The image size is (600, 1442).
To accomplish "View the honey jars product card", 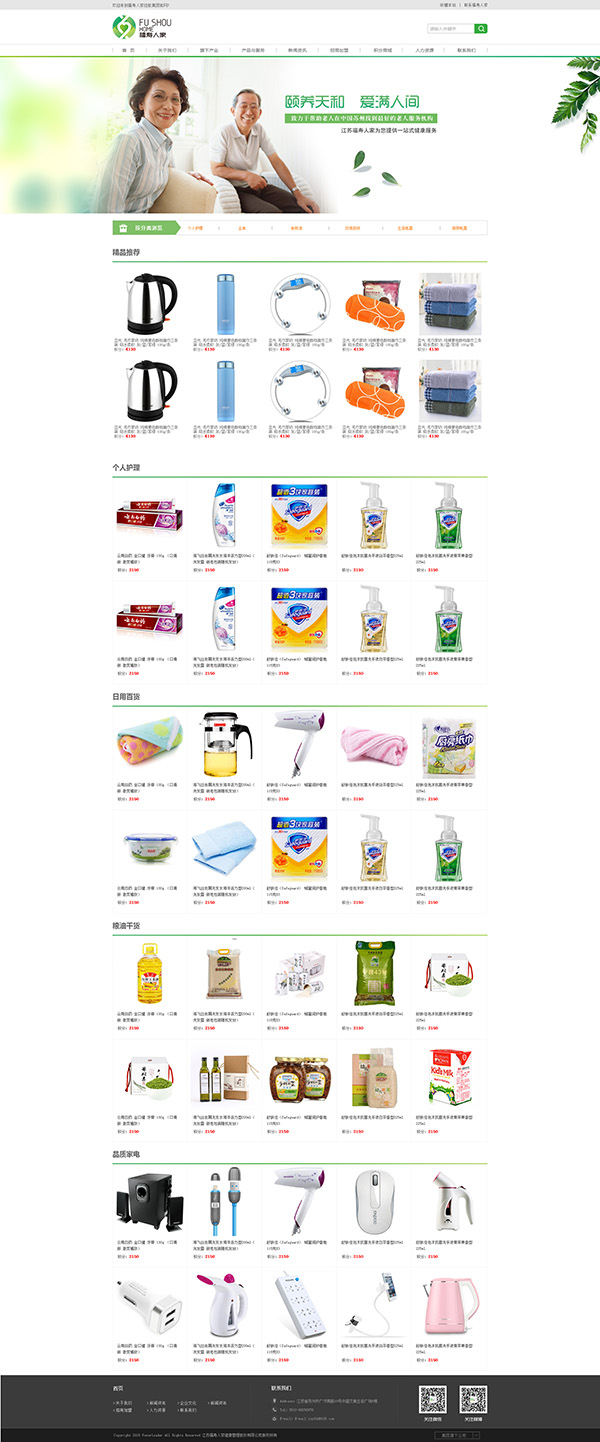I will (301, 1079).
